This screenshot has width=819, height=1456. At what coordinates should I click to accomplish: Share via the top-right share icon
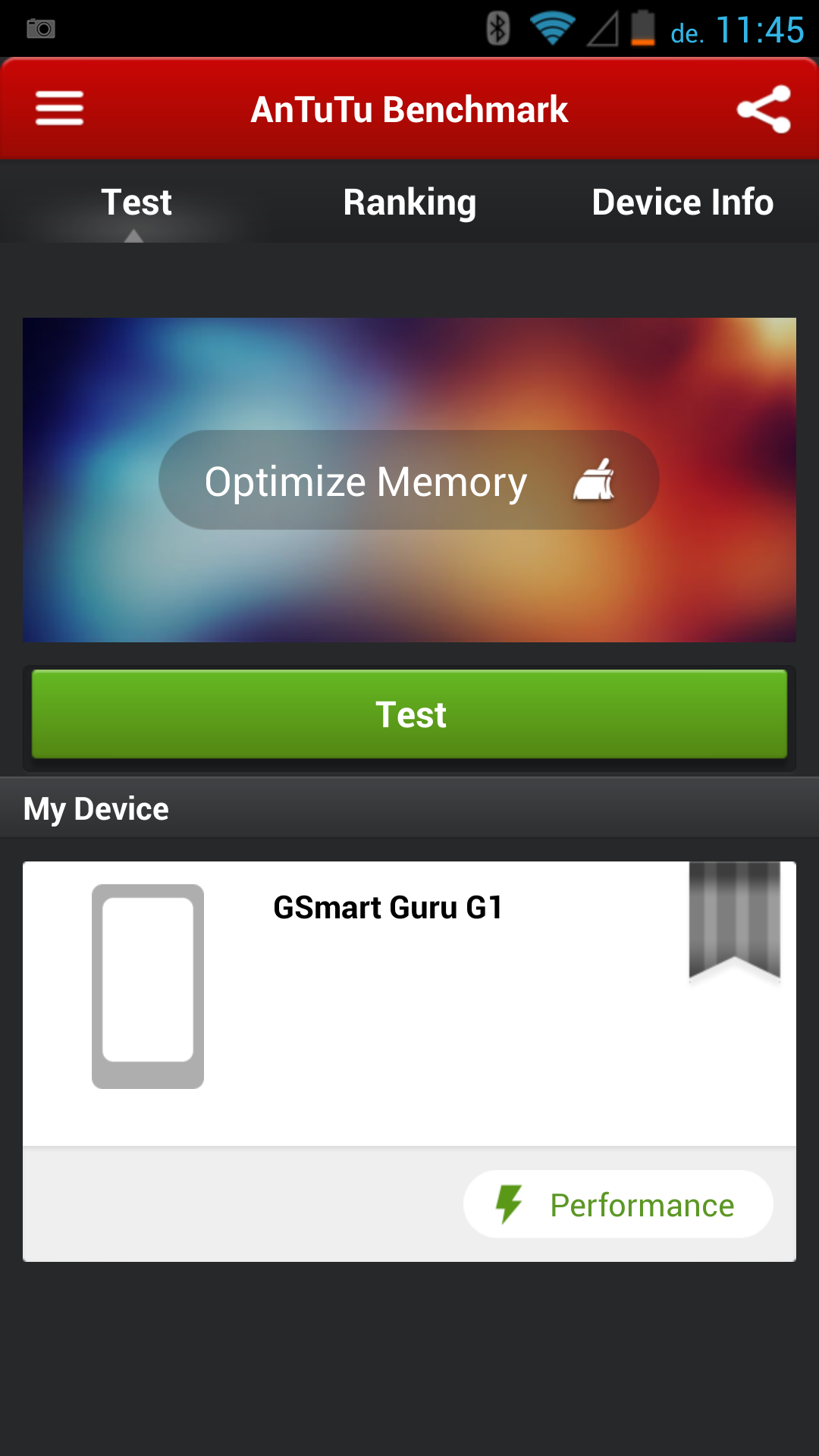click(764, 109)
